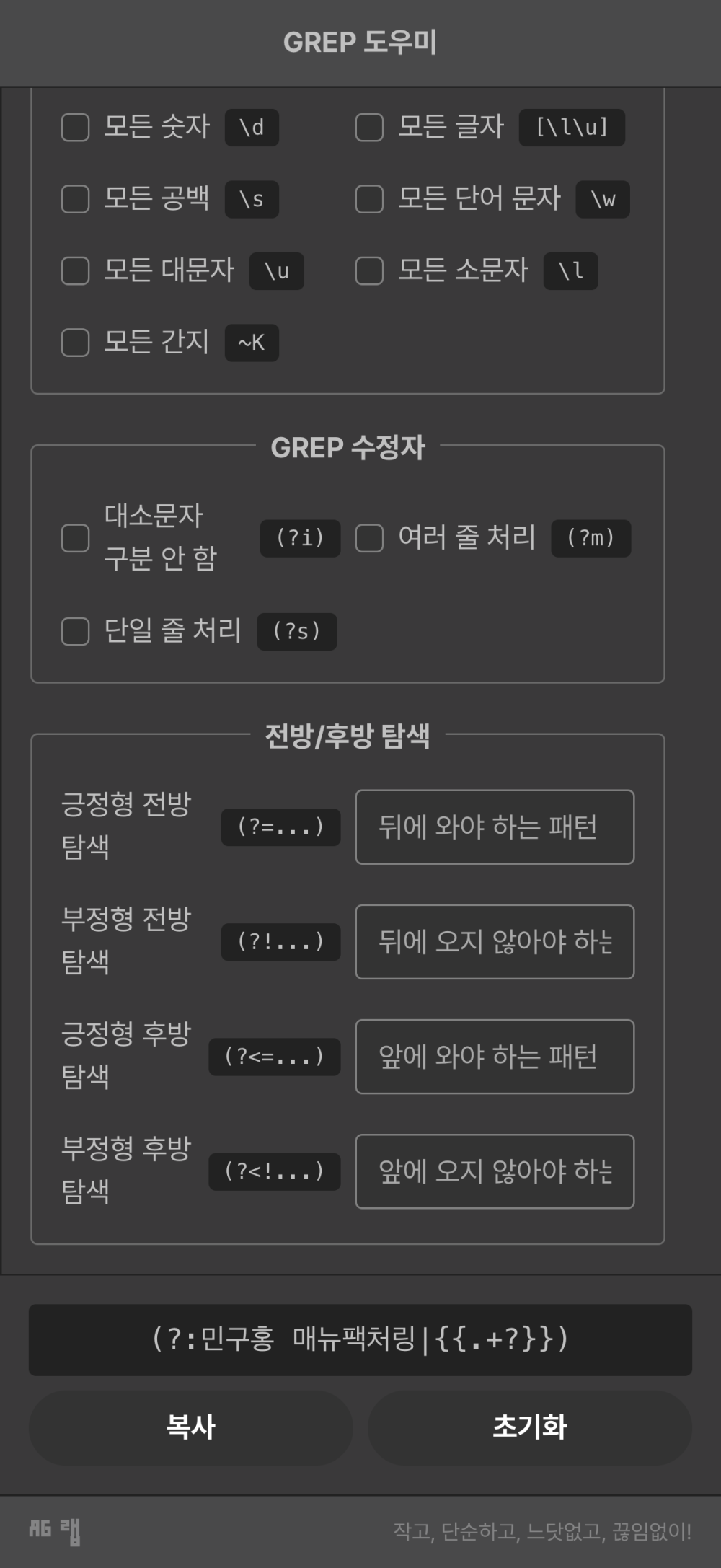721x1568 pixels.
Task: Focus the 부정형 후방 탐색 input field
Action: [x=495, y=1171]
